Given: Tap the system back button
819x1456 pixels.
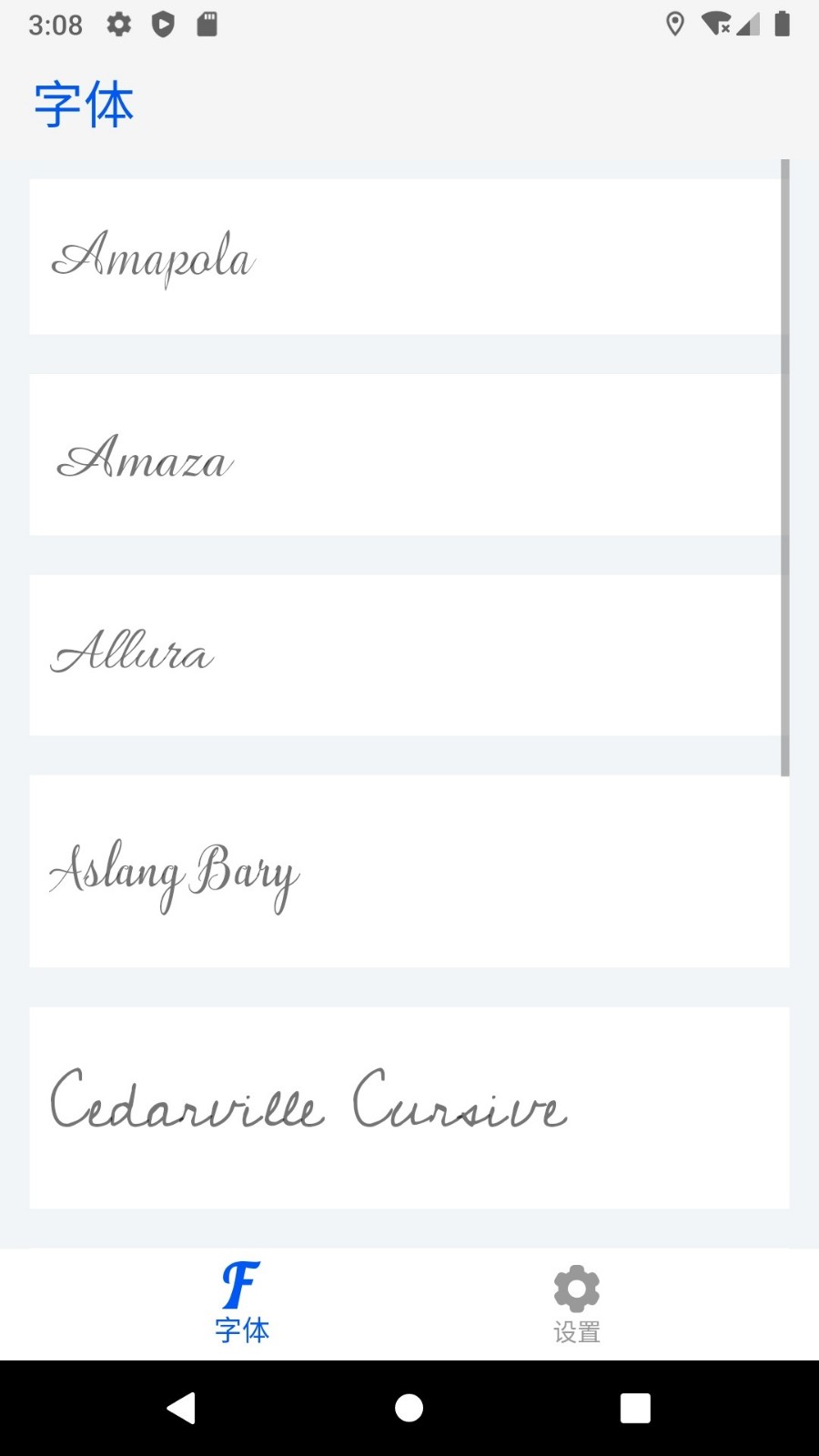Looking at the screenshot, I should [182, 1408].
